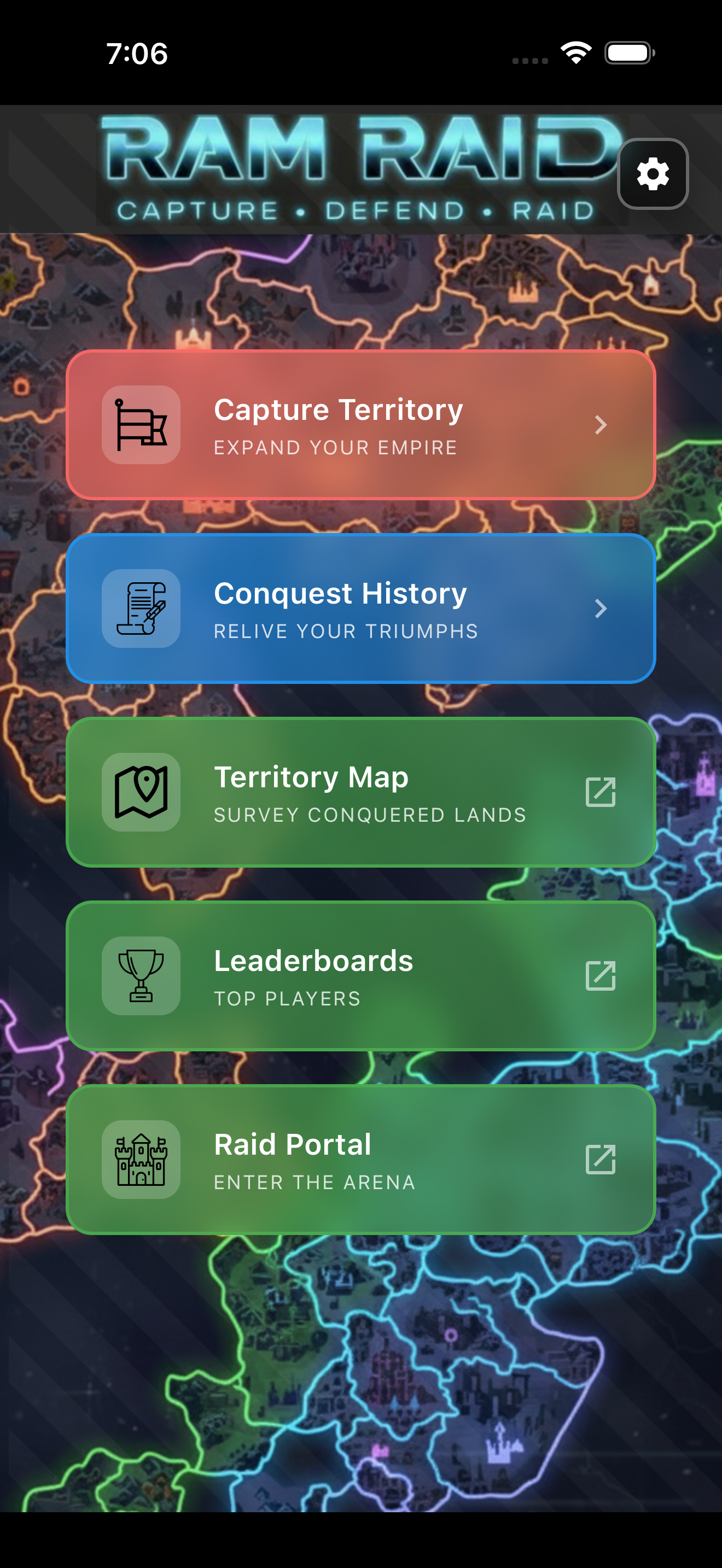
Task: Launch the Territory Map
Action: click(x=360, y=792)
